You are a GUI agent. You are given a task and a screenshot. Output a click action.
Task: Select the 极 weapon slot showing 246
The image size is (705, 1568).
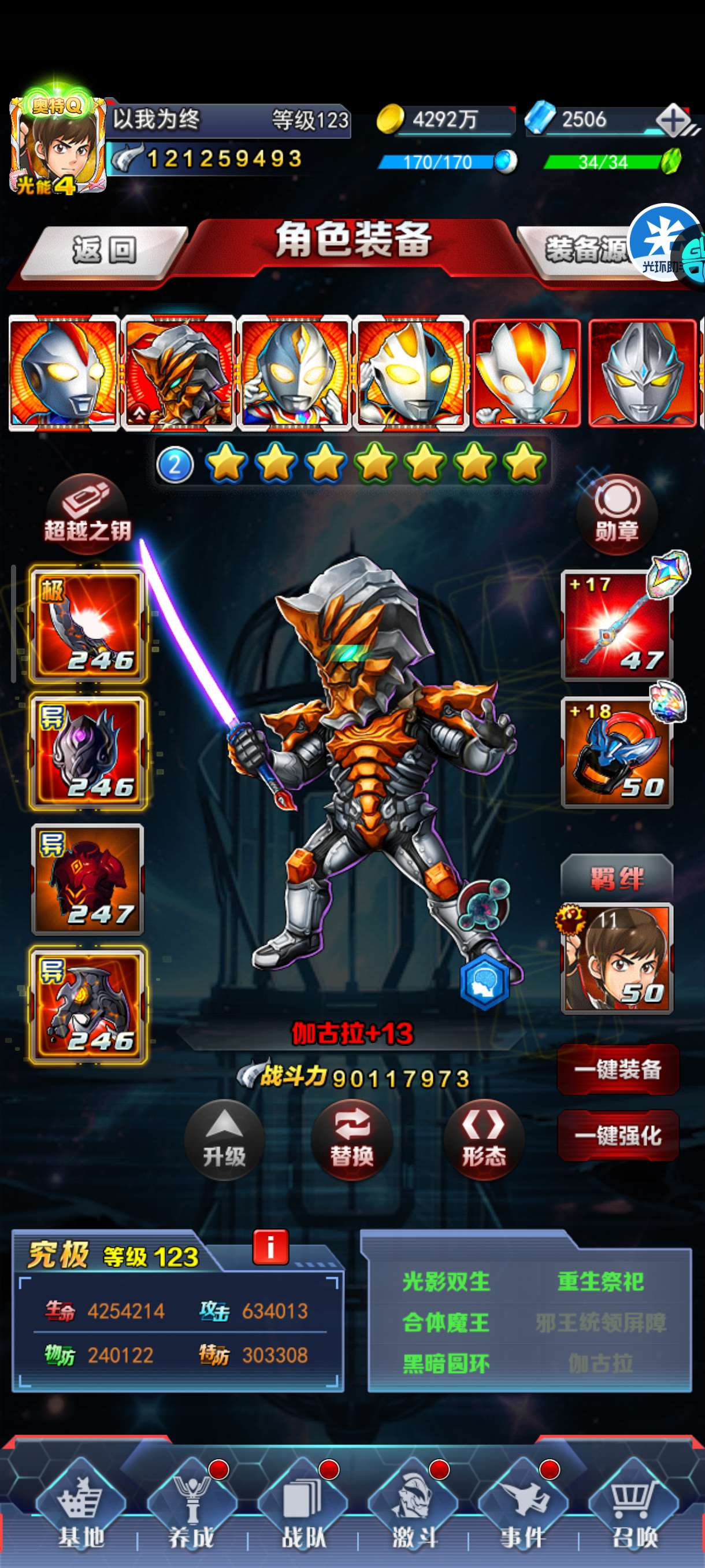88,625
